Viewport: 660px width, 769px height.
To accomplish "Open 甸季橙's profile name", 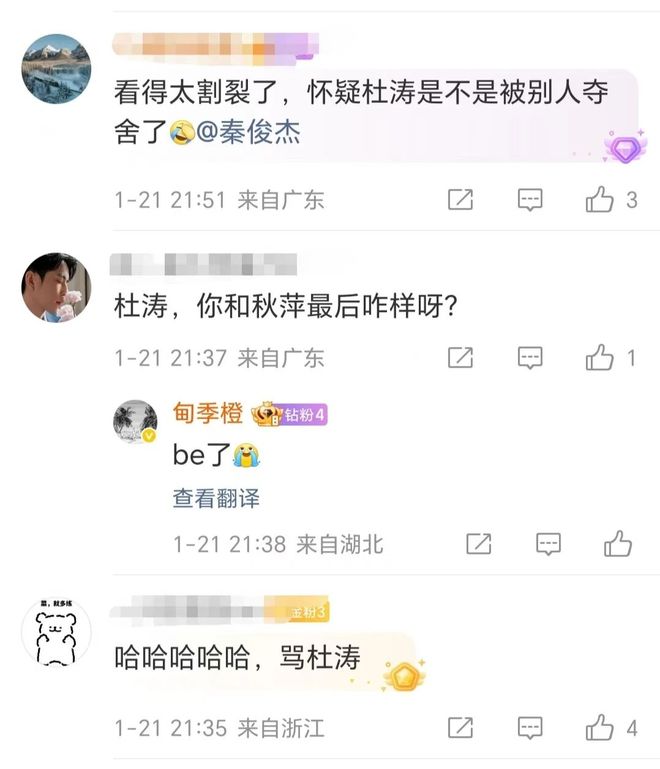I will pos(208,413).
